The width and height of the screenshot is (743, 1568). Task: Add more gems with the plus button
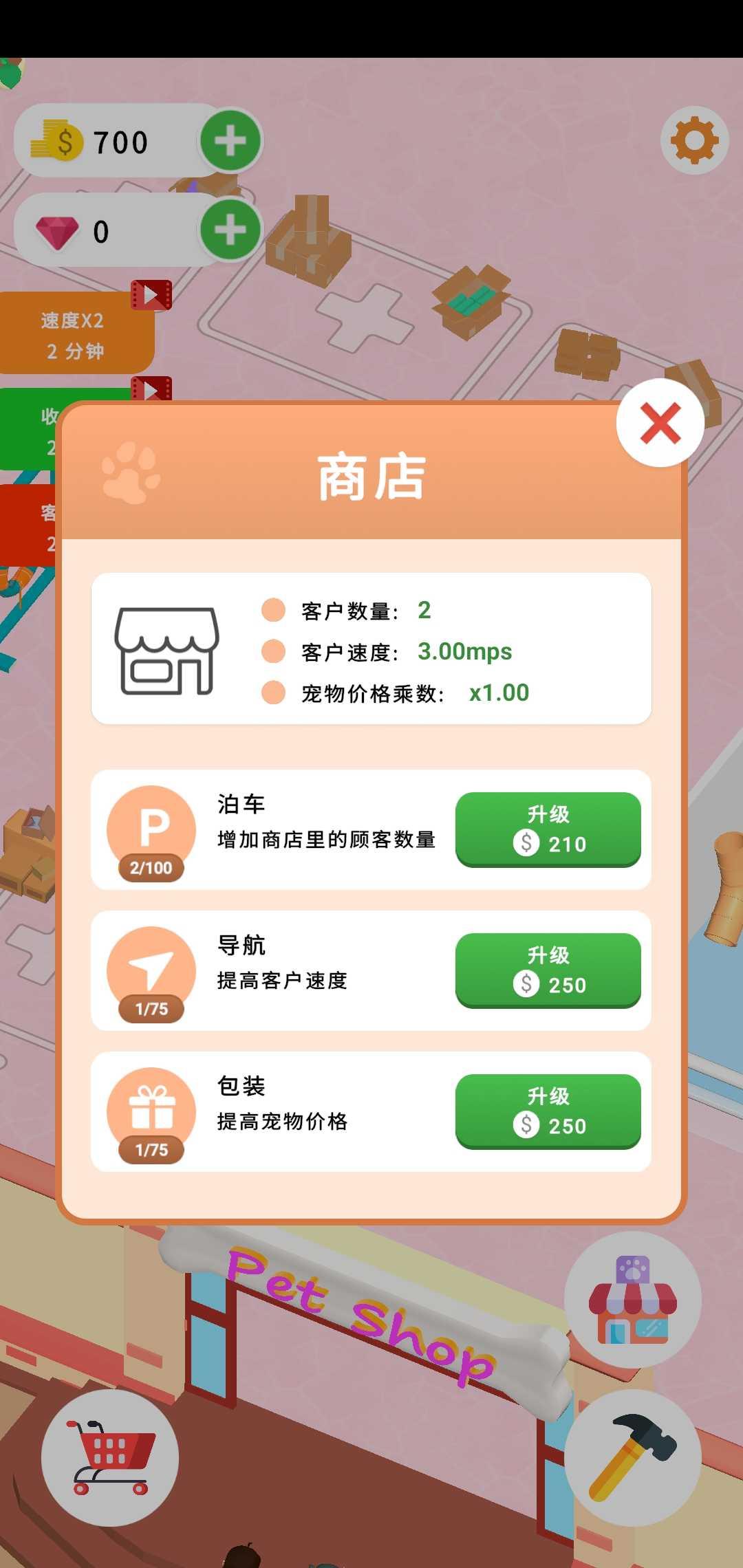(230, 230)
